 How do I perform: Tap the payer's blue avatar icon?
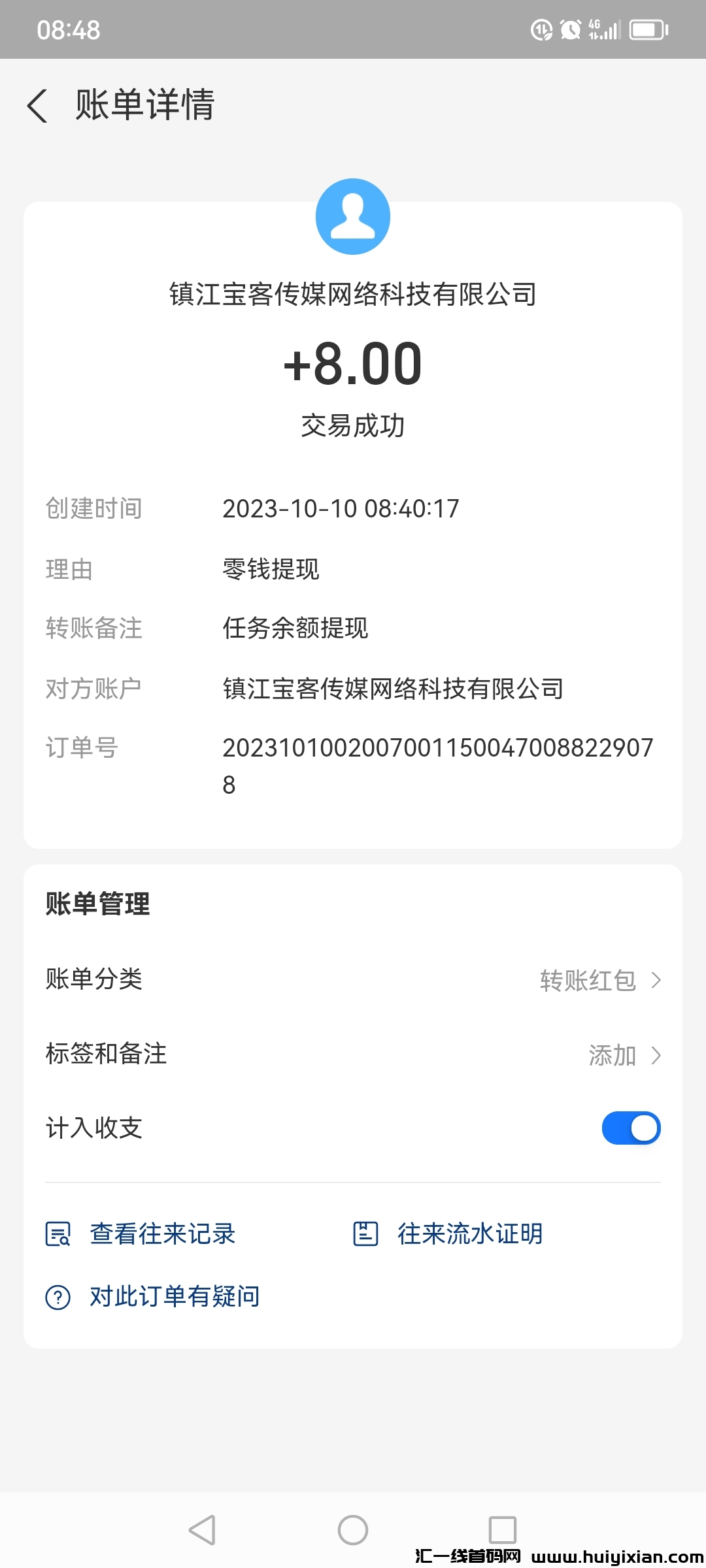coord(352,216)
